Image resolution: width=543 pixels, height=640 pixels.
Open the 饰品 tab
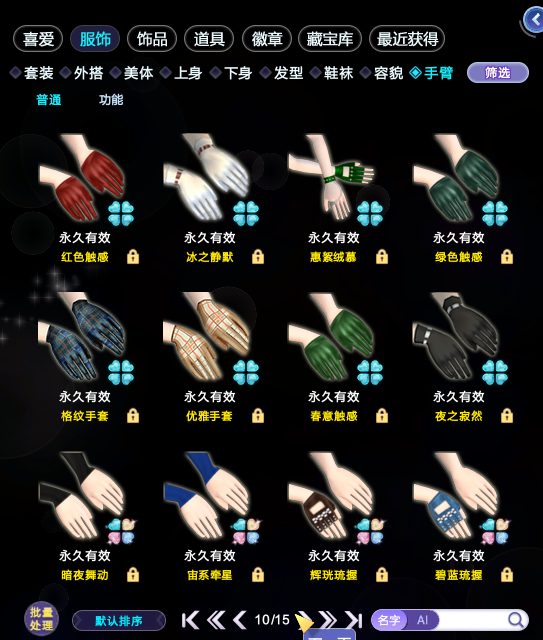(x=152, y=39)
